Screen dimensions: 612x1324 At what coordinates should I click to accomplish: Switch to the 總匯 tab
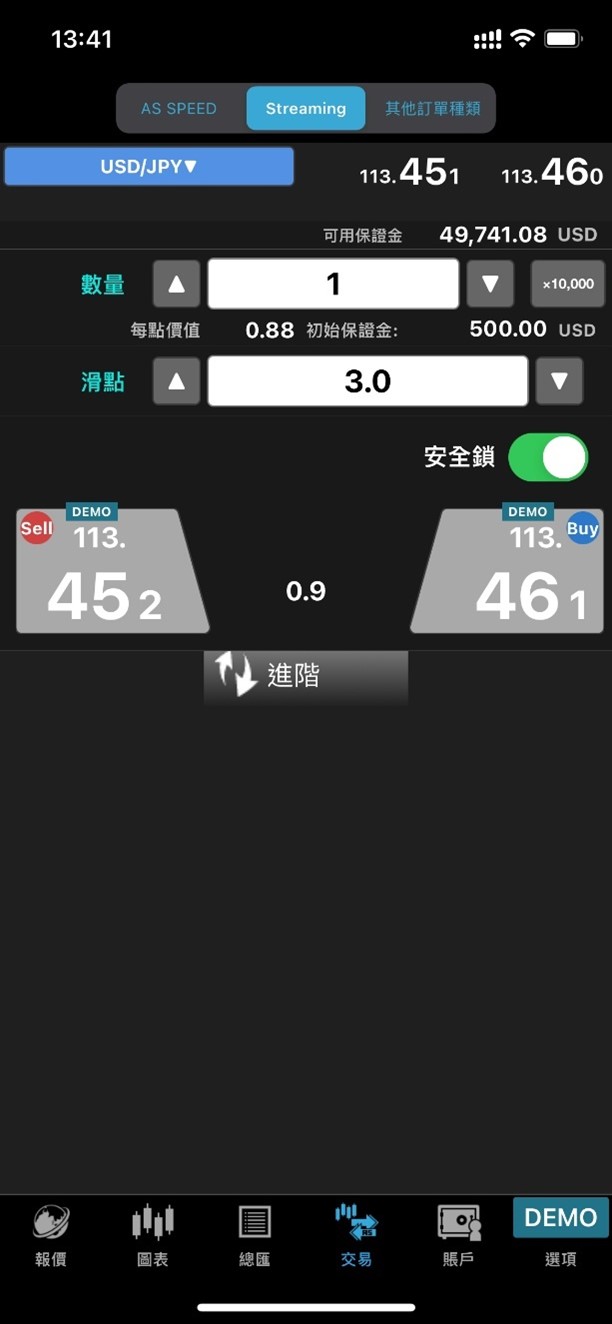pyautogui.click(x=255, y=1236)
